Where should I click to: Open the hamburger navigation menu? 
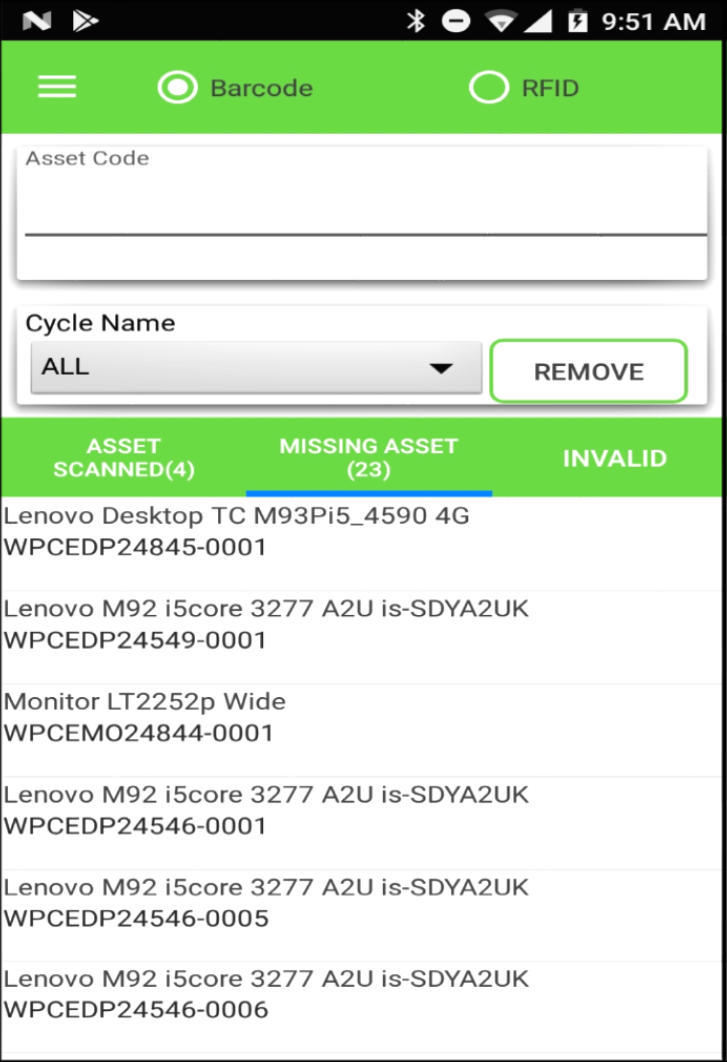57,88
